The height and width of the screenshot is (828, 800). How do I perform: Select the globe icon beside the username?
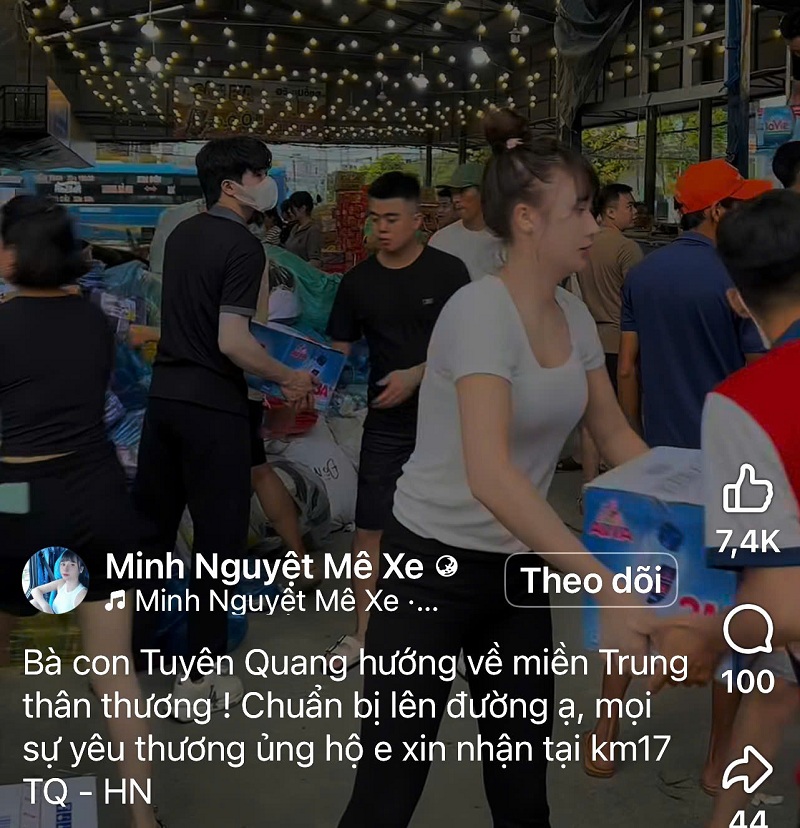448,566
